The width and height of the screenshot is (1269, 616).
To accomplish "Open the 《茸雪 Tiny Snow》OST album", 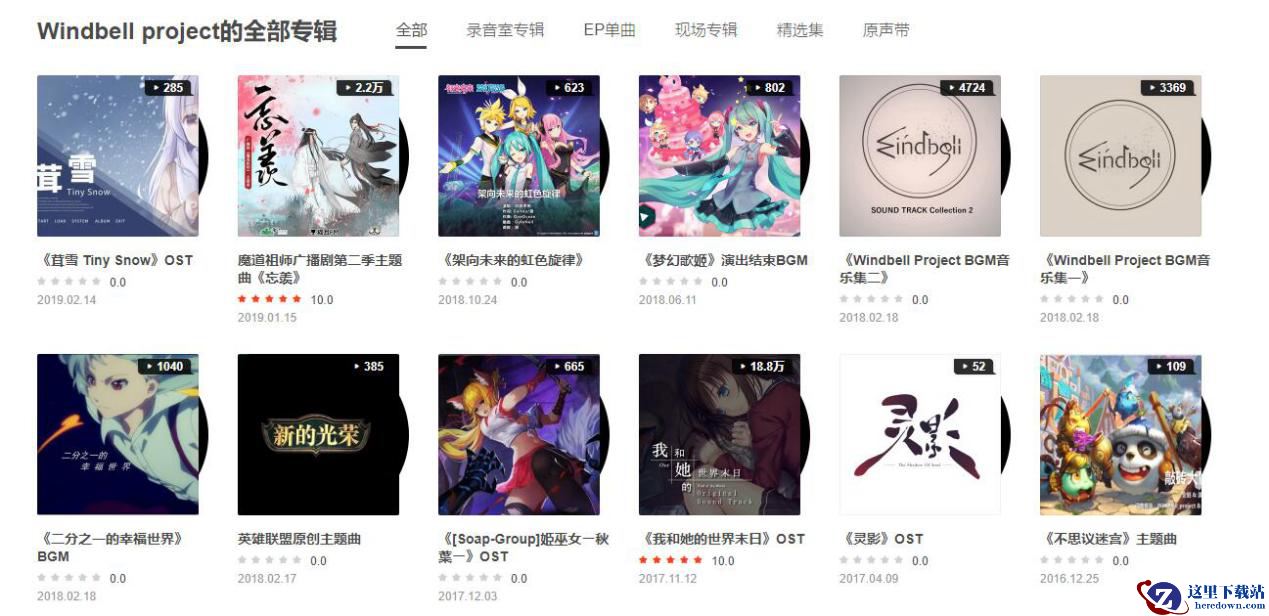I will [118, 156].
